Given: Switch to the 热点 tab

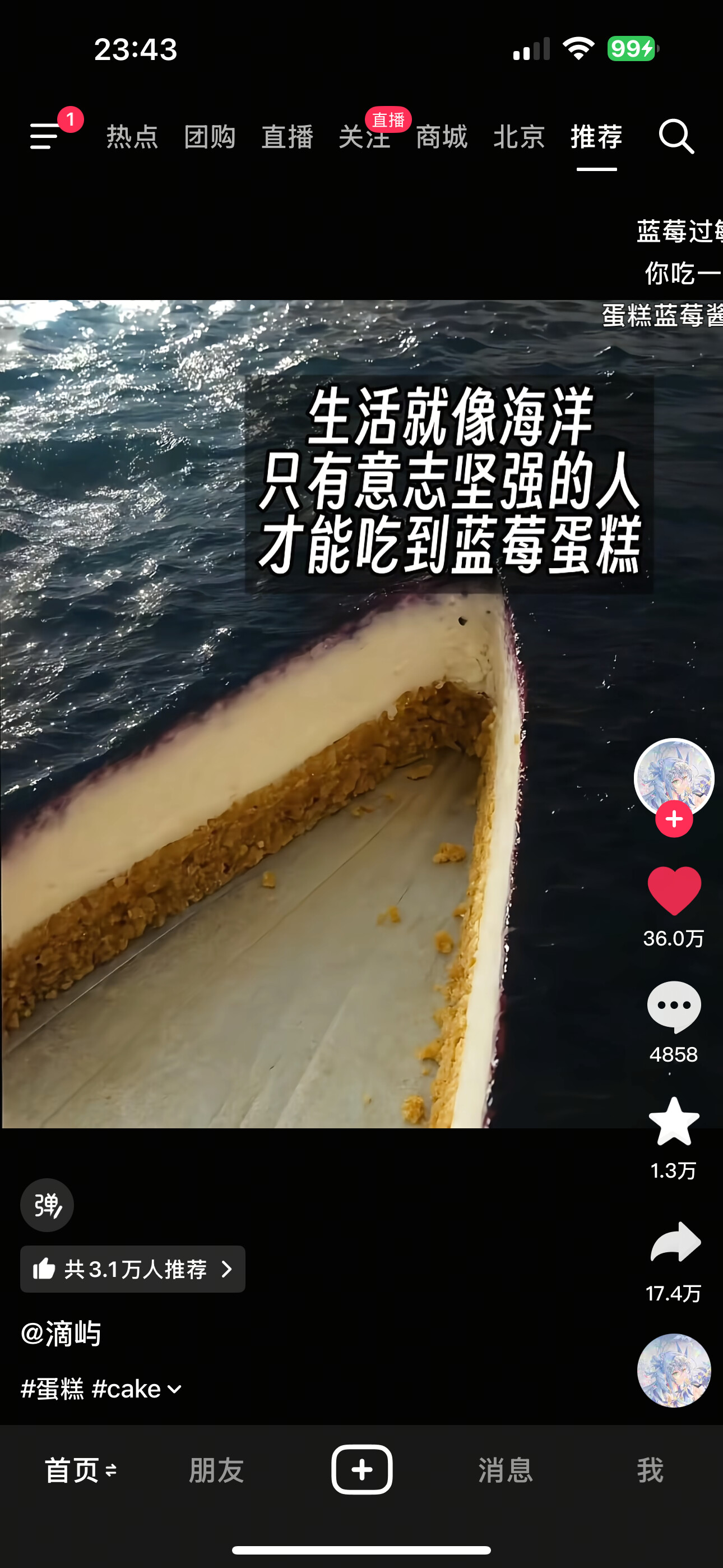Looking at the screenshot, I should (132, 136).
